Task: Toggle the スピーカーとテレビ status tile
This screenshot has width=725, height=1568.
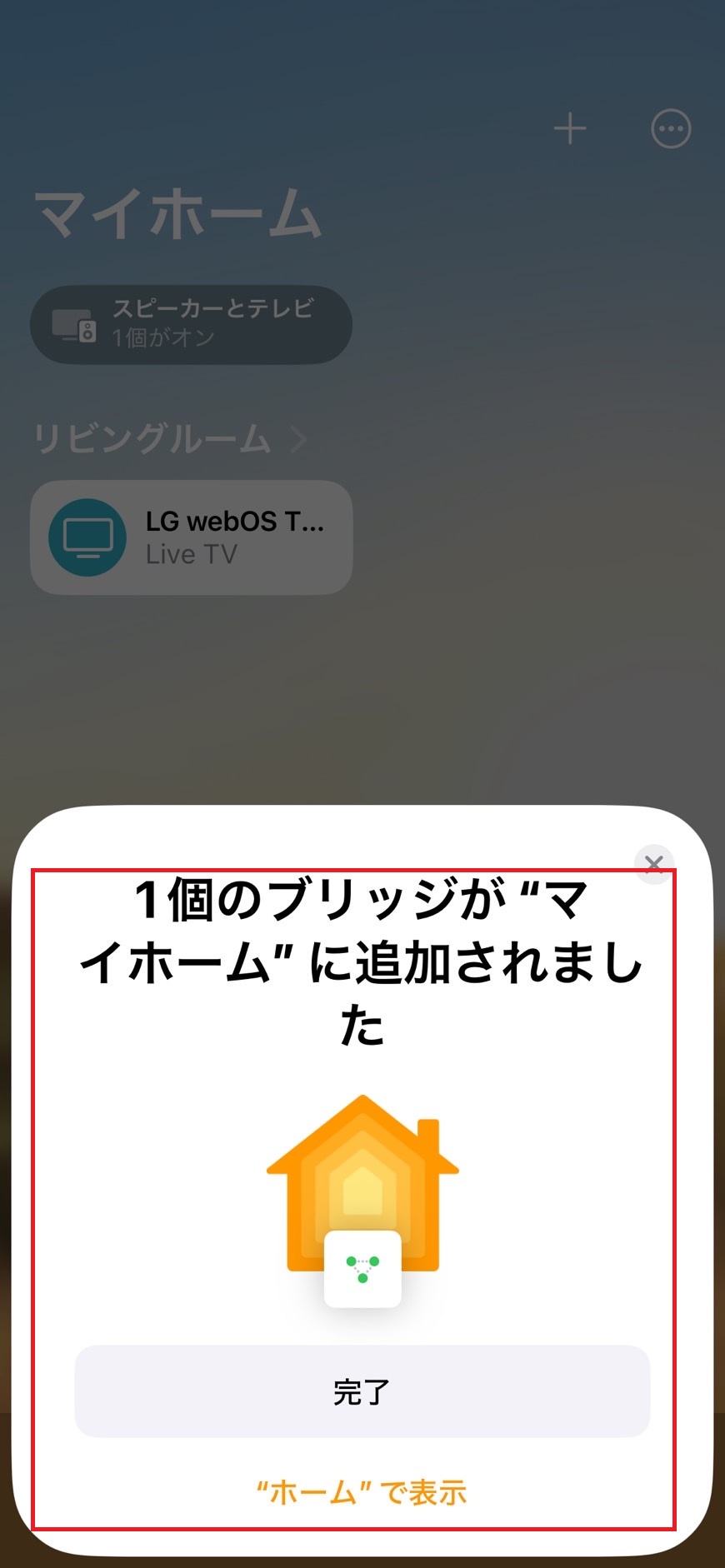Action: [190, 324]
